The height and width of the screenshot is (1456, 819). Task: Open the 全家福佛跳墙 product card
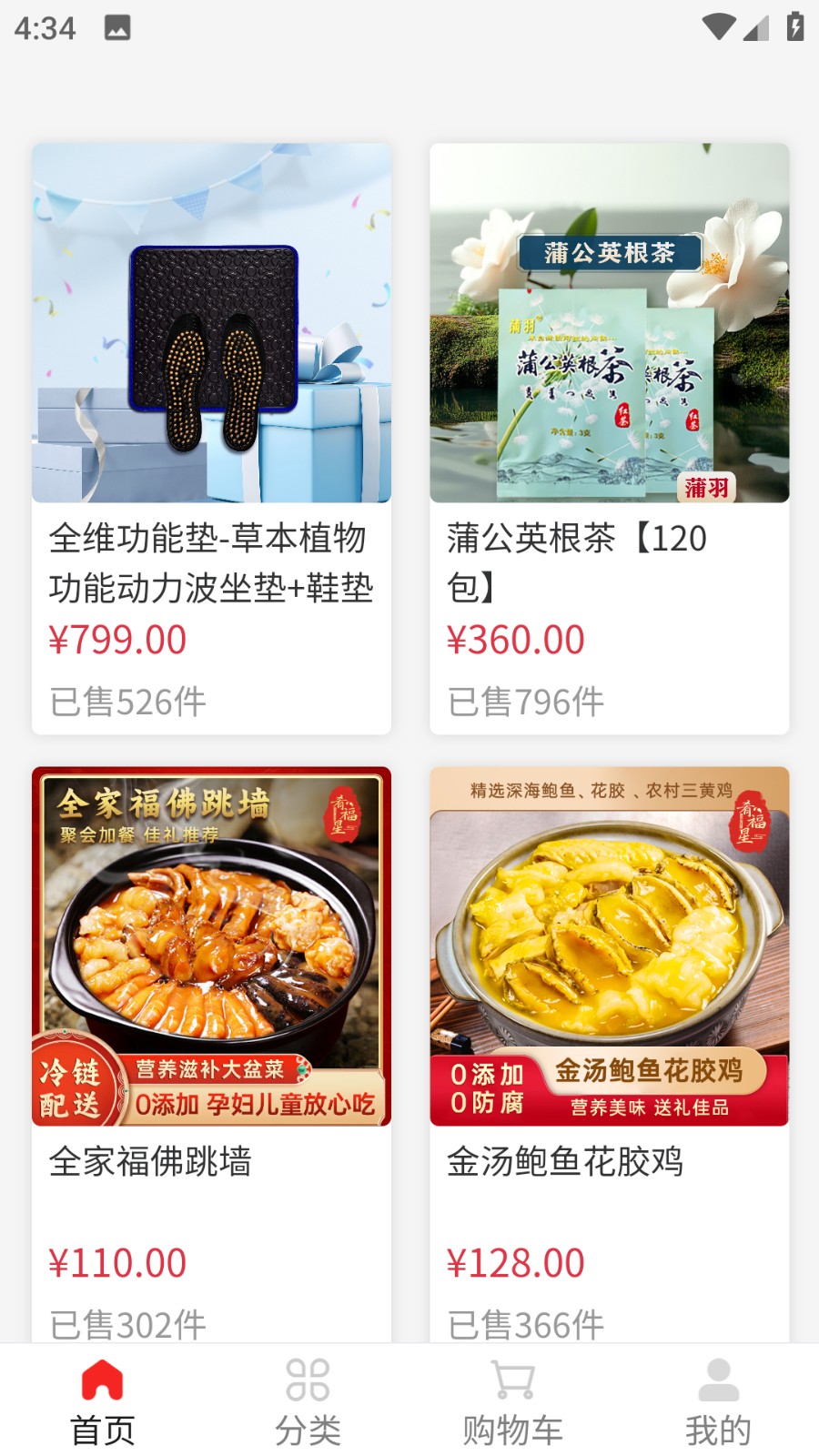211,1046
